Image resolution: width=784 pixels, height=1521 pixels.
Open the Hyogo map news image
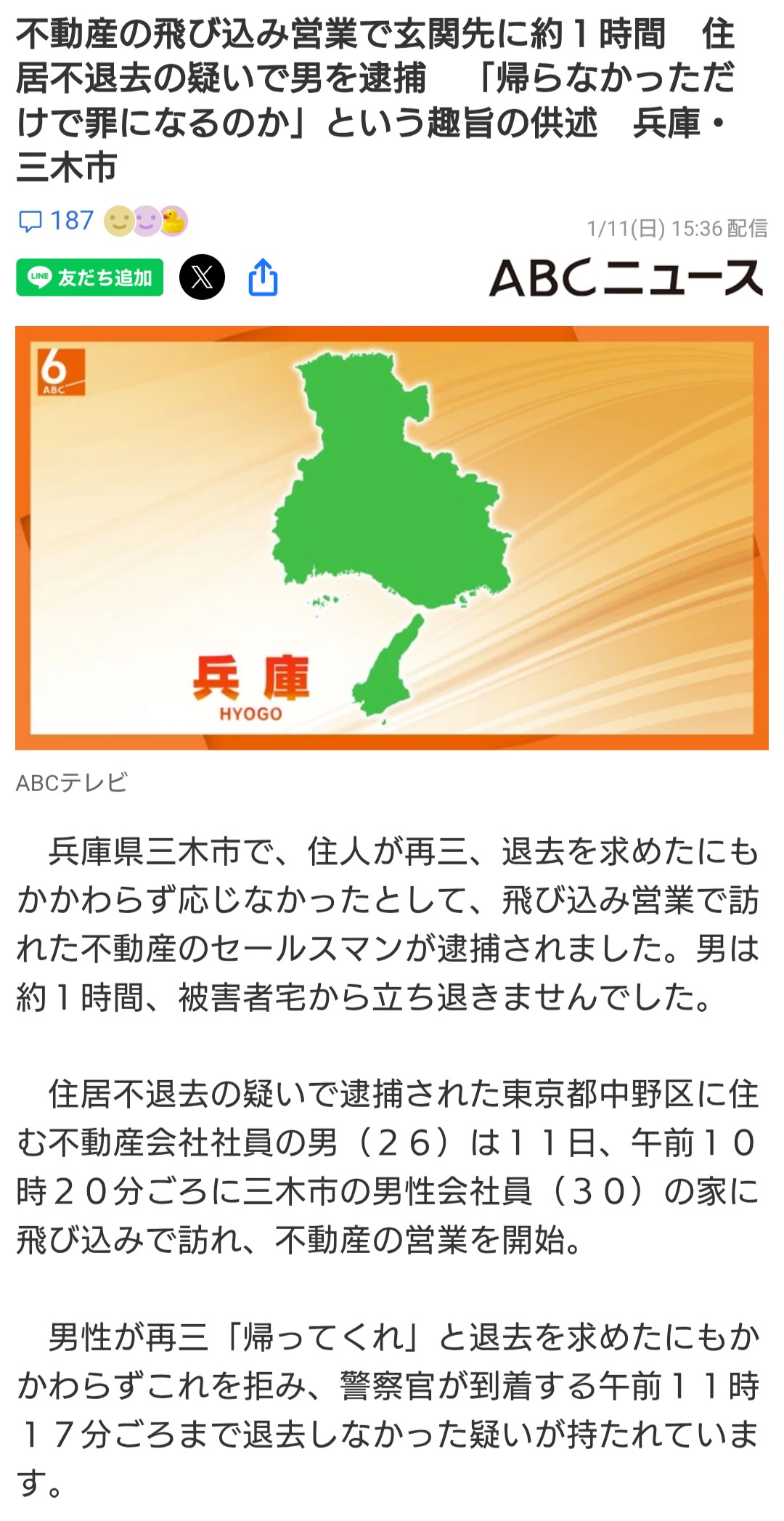(x=391, y=538)
